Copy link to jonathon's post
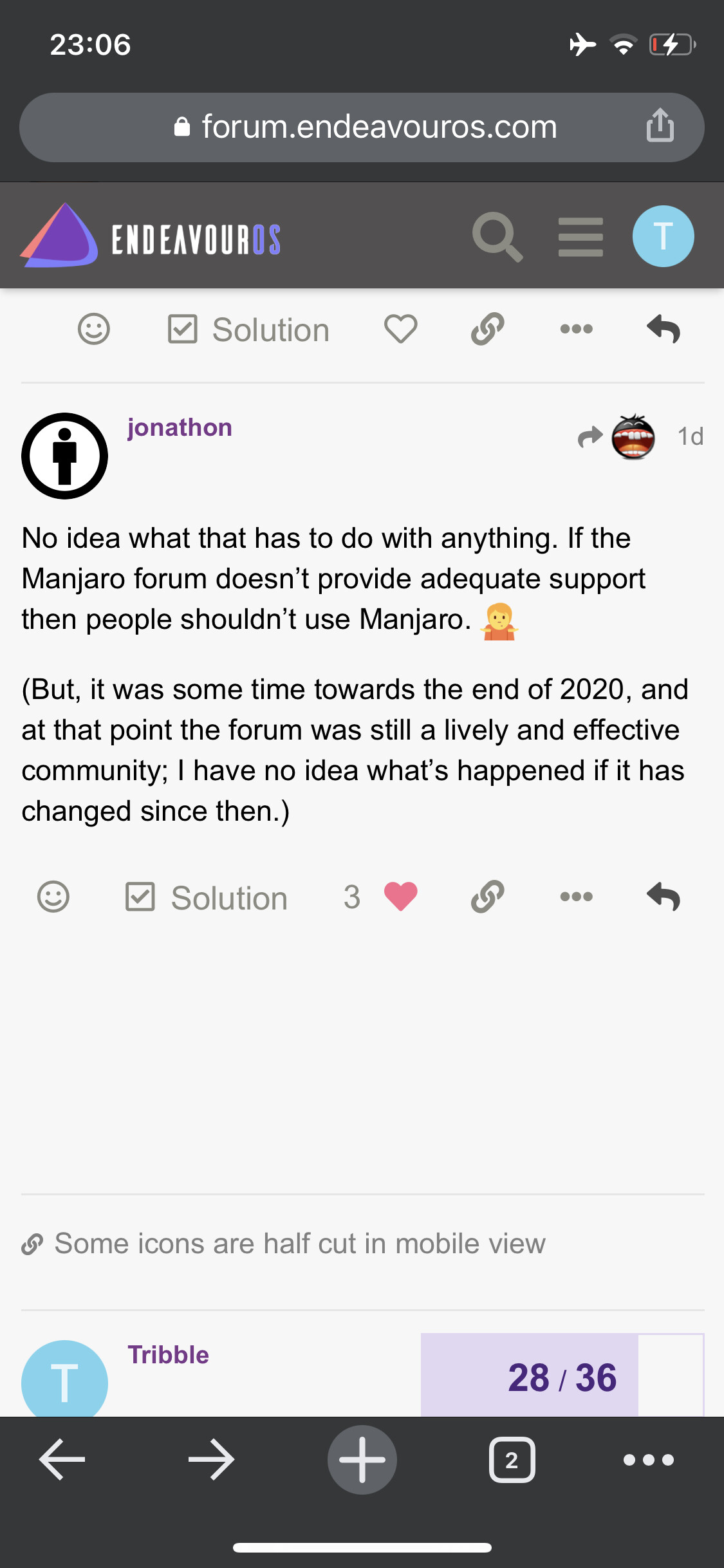Image resolution: width=724 pixels, height=1568 pixels. 487,897
